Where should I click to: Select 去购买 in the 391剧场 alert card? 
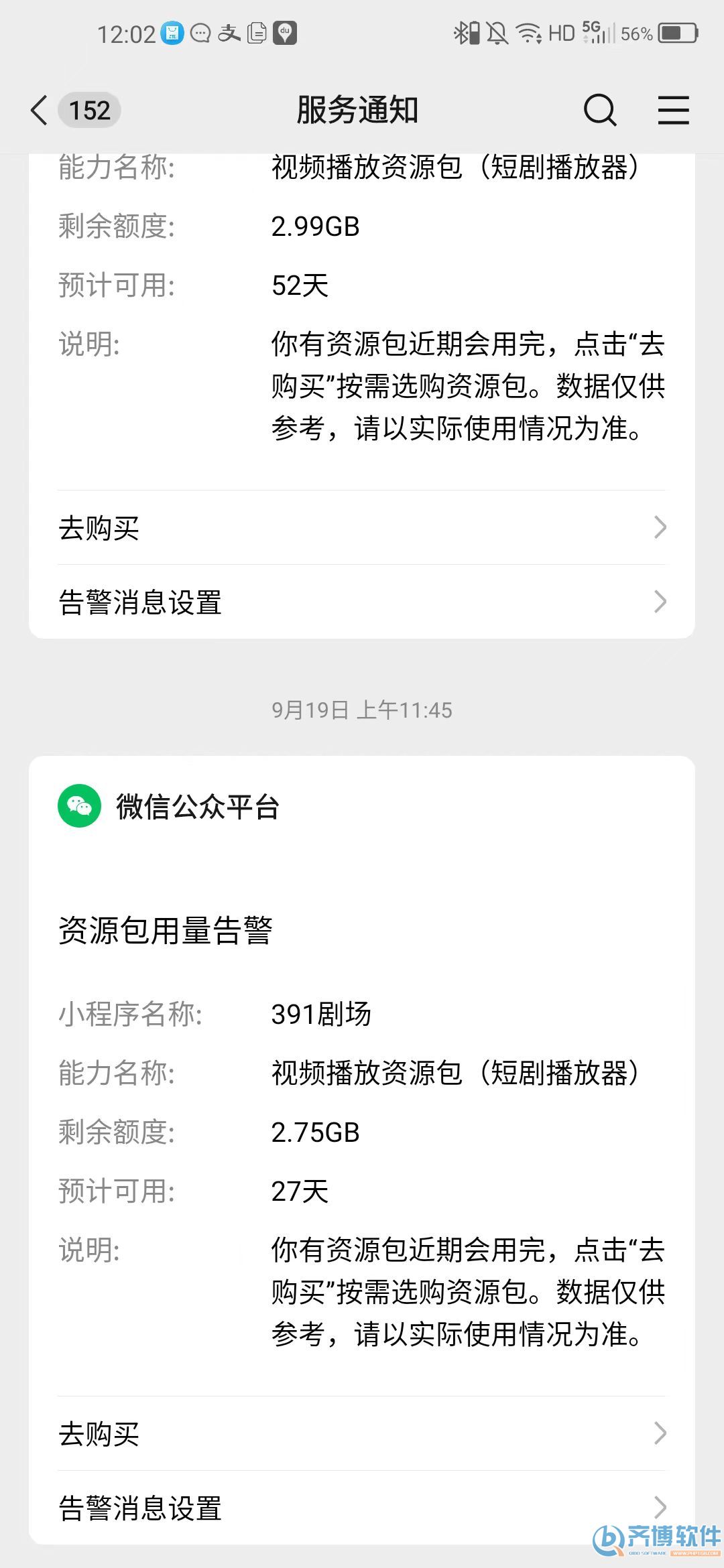click(362, 1434)
